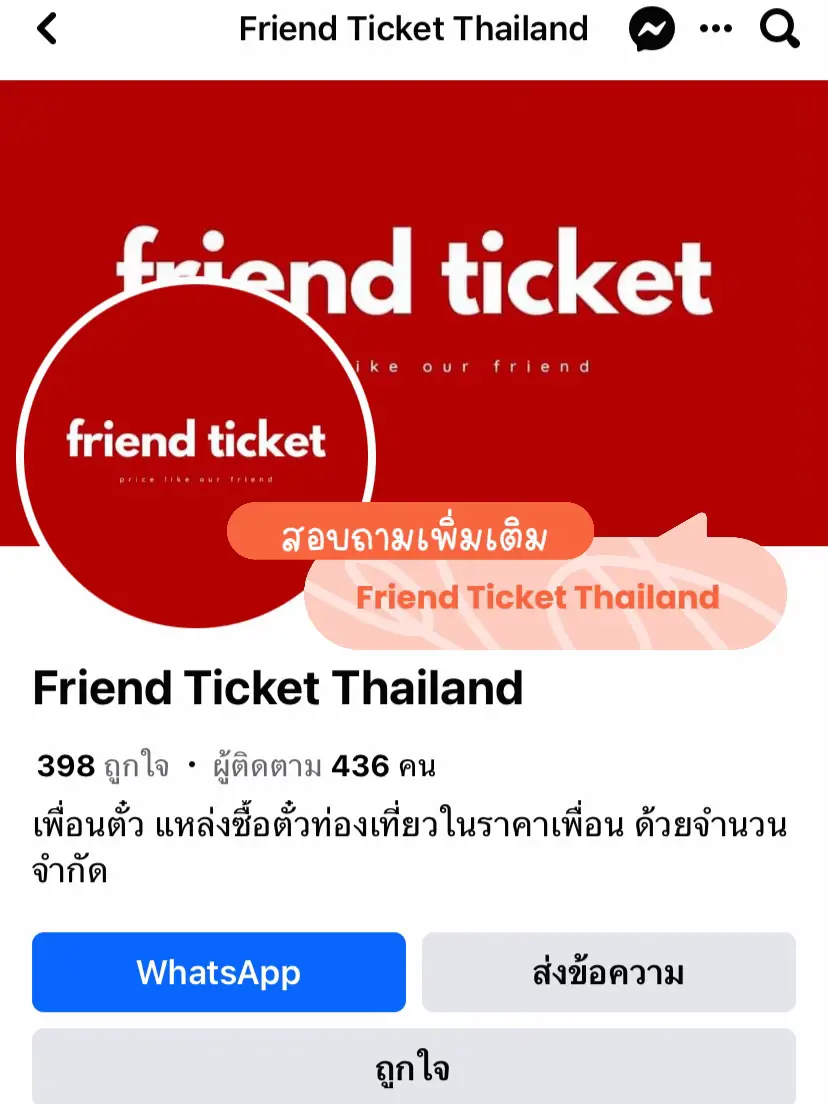Select the page description text about tickets
This screenshot has width=828, height=1104.
410,845
